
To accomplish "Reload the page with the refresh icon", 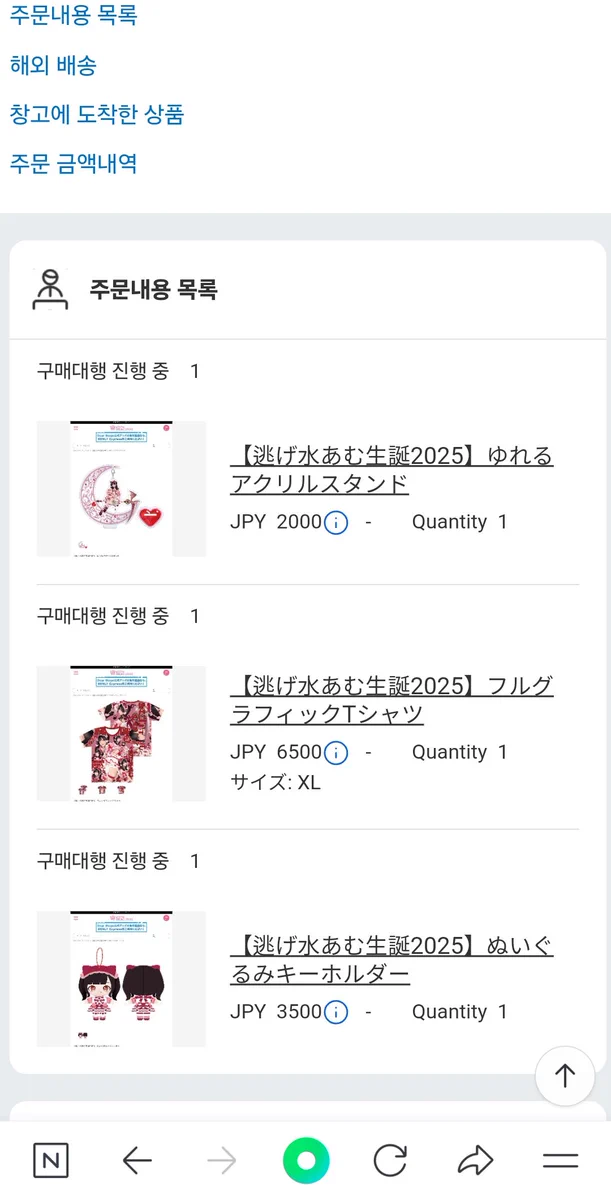I will coord(390,1161).
